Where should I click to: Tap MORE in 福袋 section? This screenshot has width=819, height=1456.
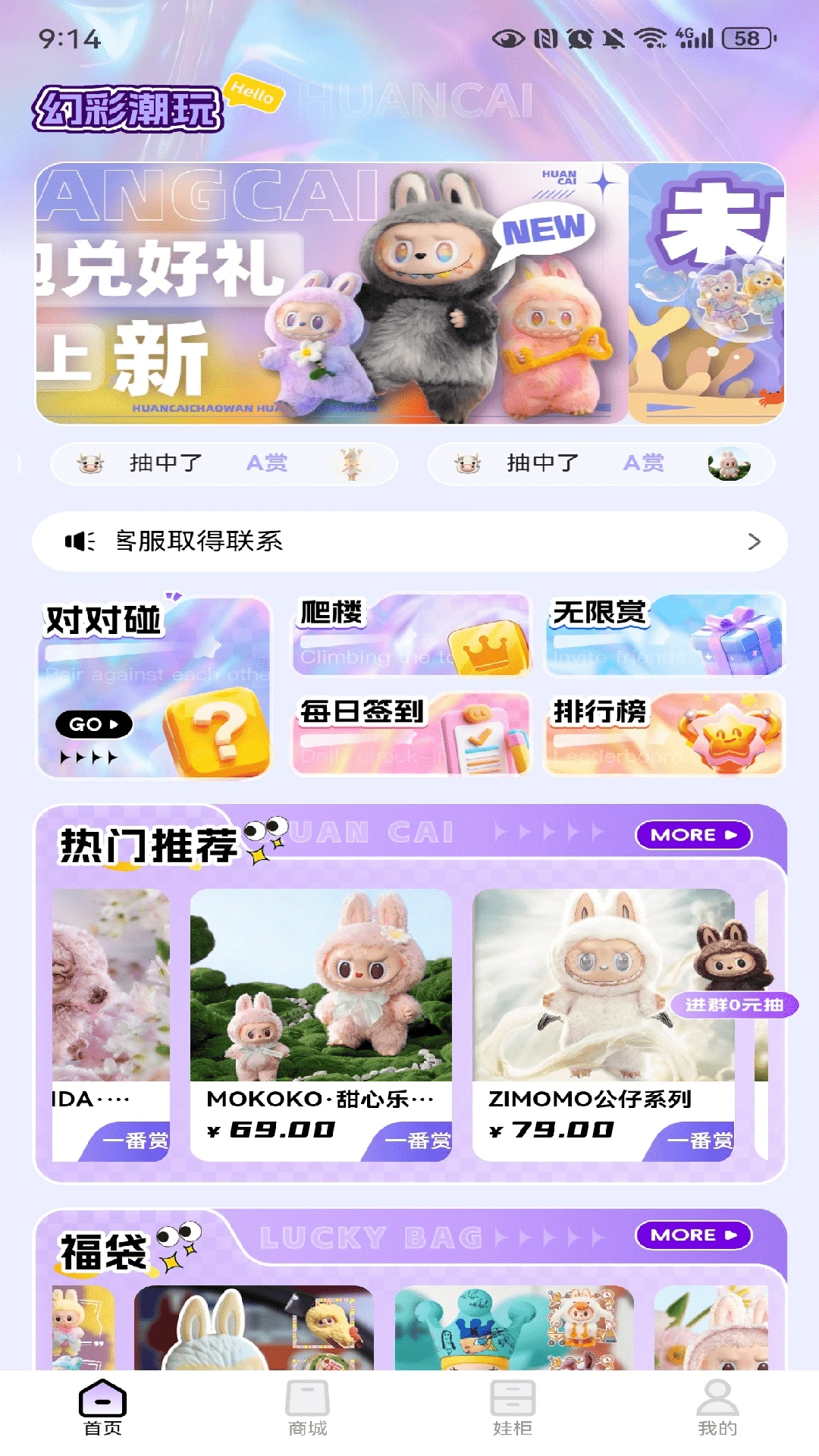(693, 1235)
